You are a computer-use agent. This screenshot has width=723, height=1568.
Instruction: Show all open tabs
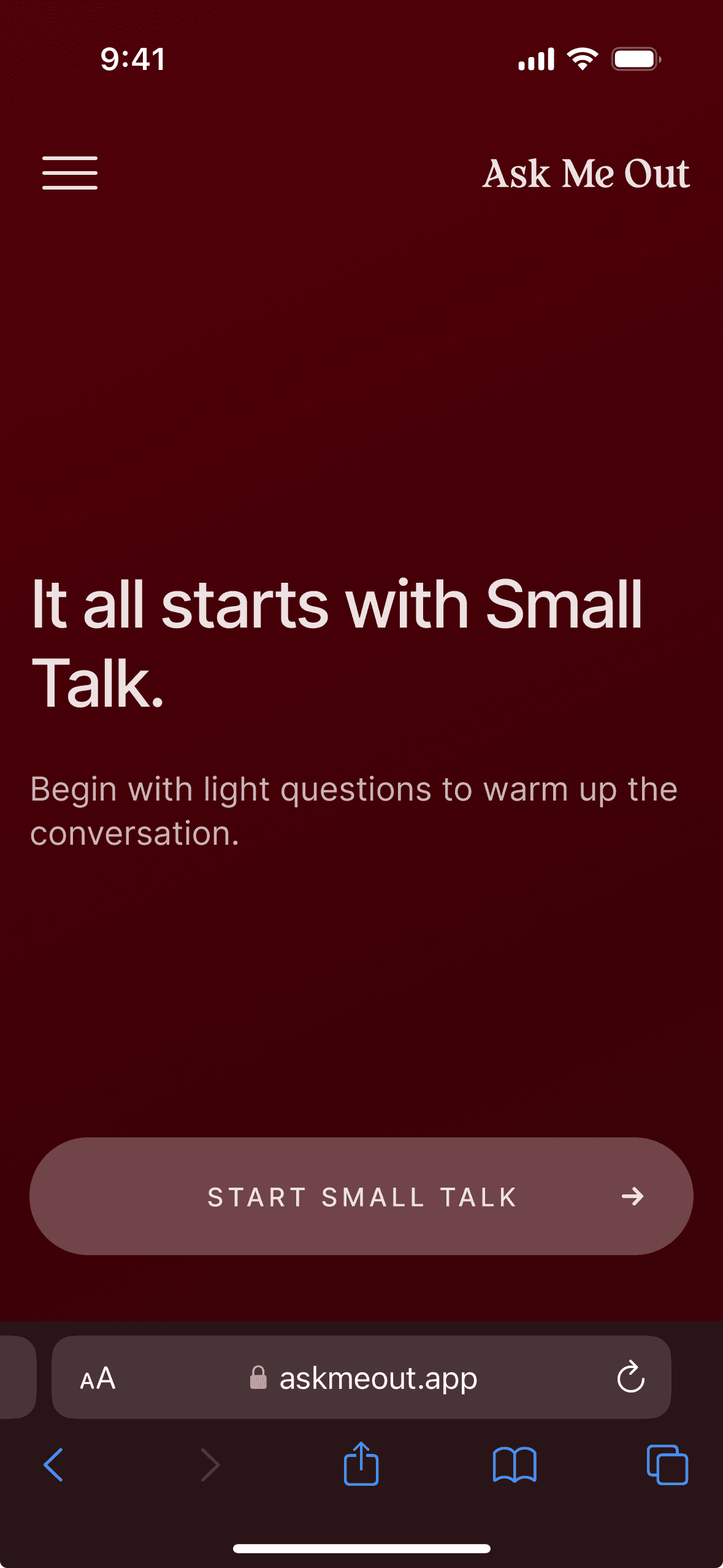[x=667, y=1465]
